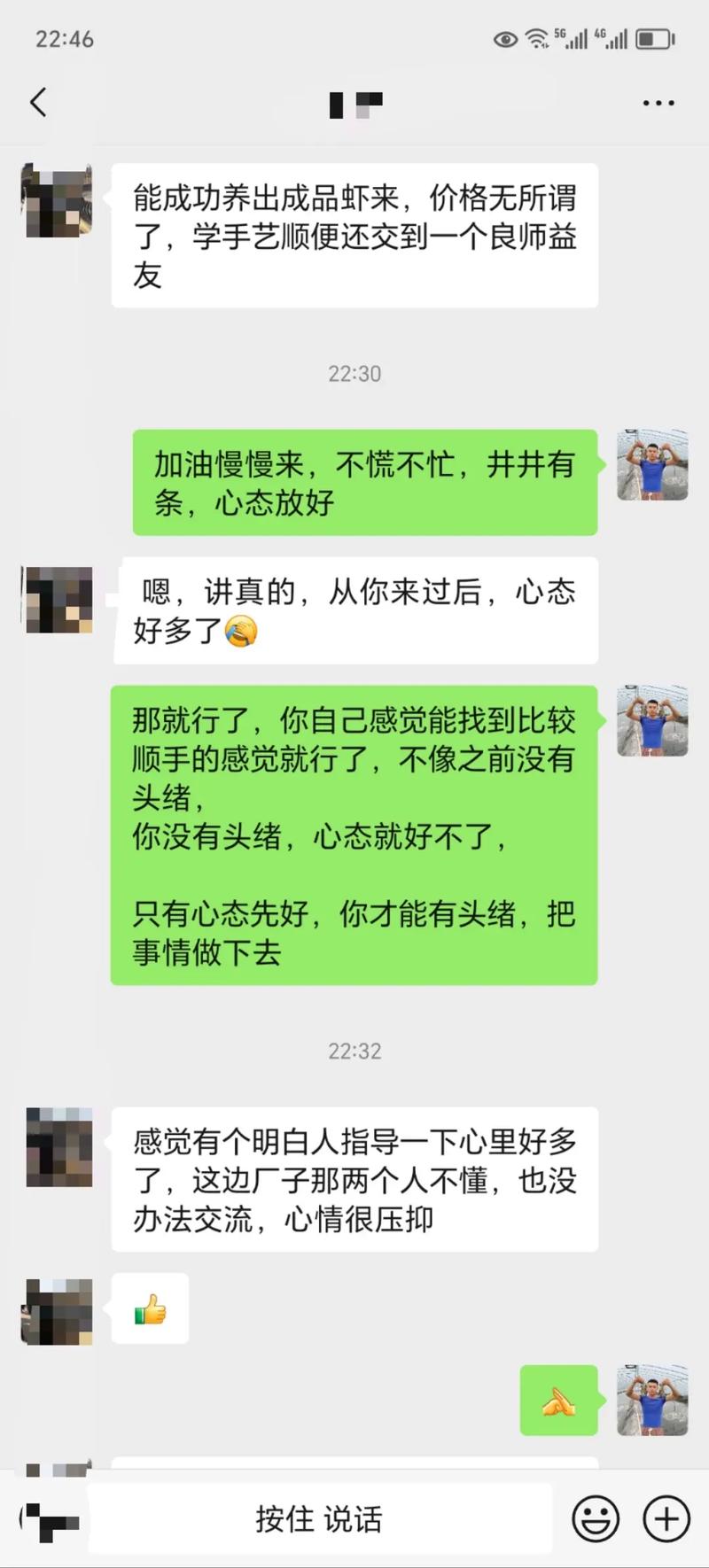Expand the more-functions panel with the plus button
Viewport: 709px width, 1568px height.
click(666, 1518)
